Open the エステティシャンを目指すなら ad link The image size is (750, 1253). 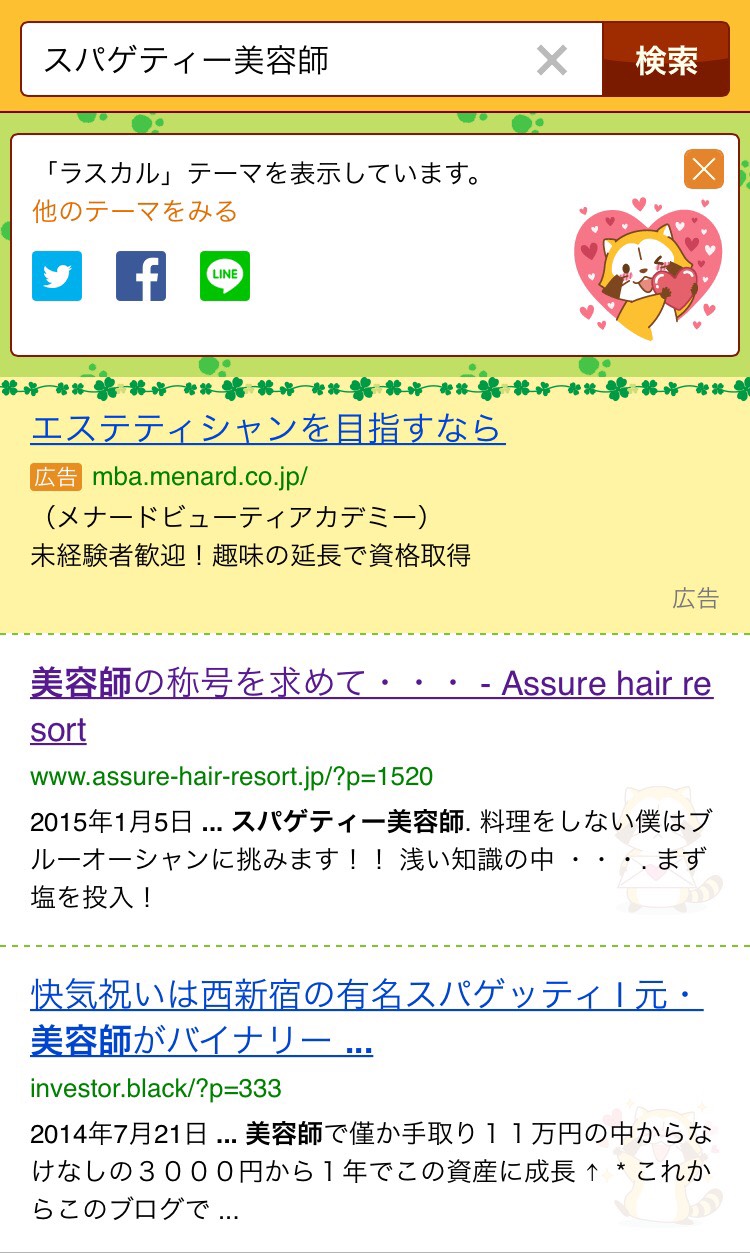pos(268,430)
